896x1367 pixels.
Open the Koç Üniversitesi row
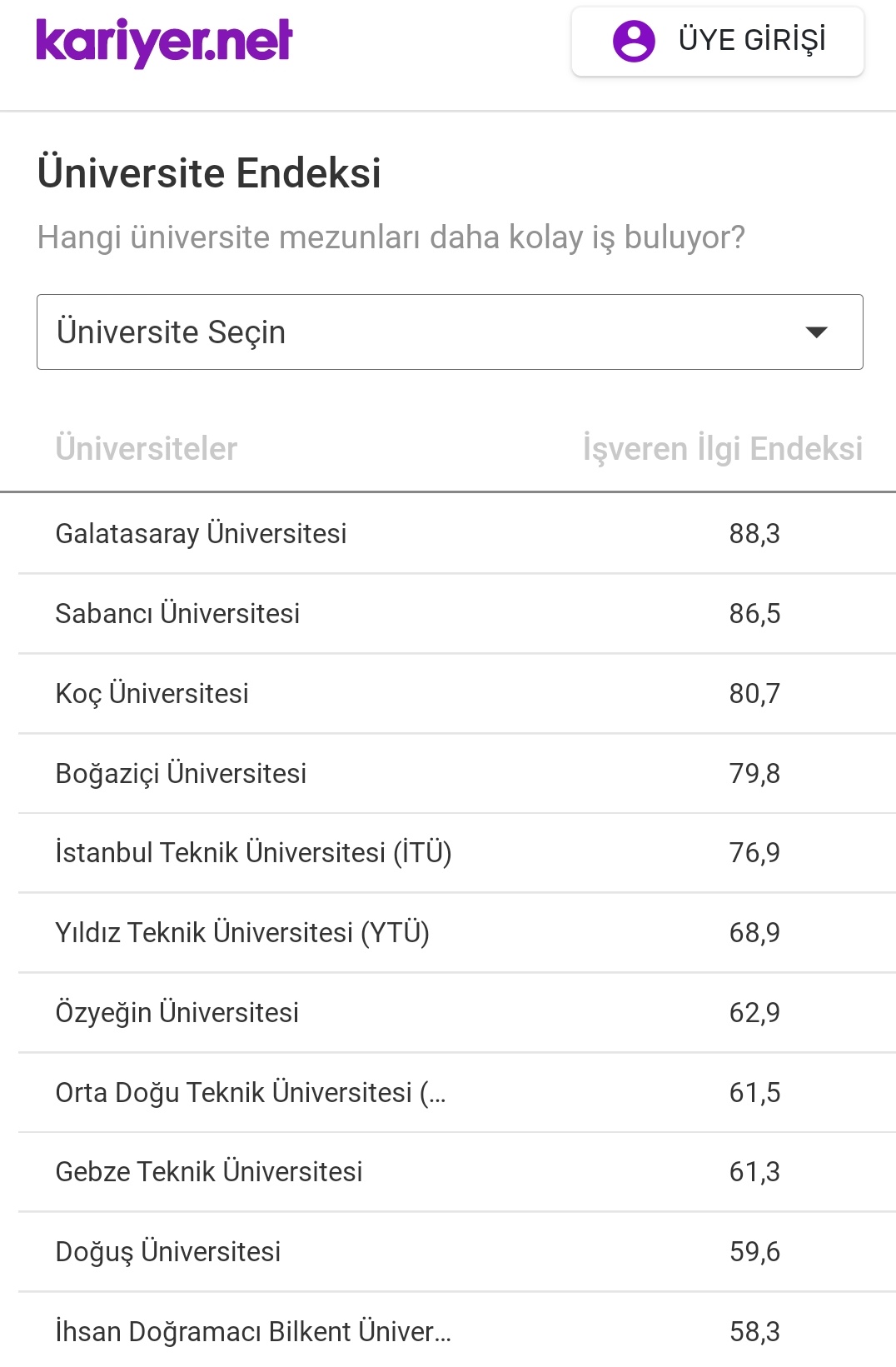click(457, 693)
